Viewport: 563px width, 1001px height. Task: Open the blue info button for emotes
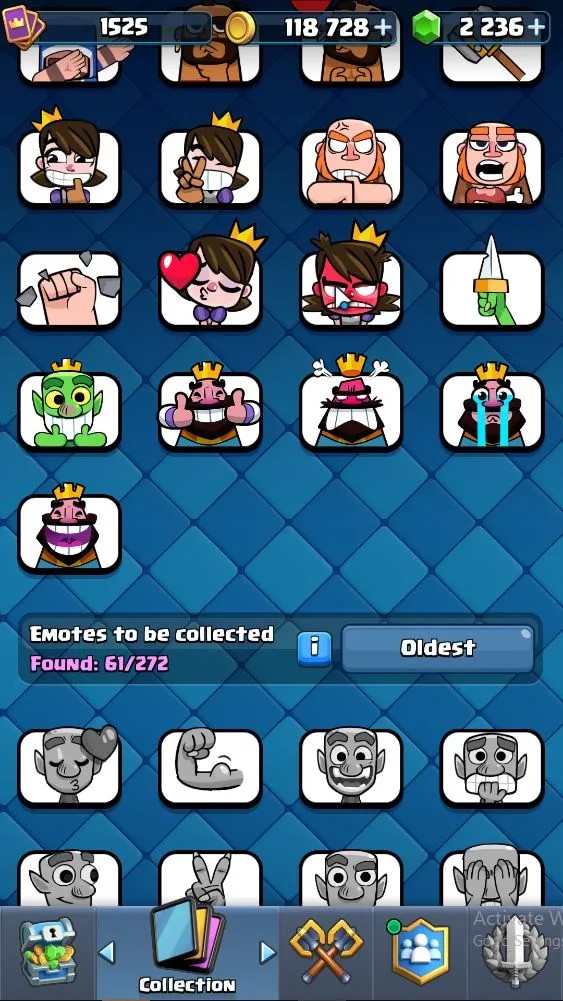tap(314, 649)
